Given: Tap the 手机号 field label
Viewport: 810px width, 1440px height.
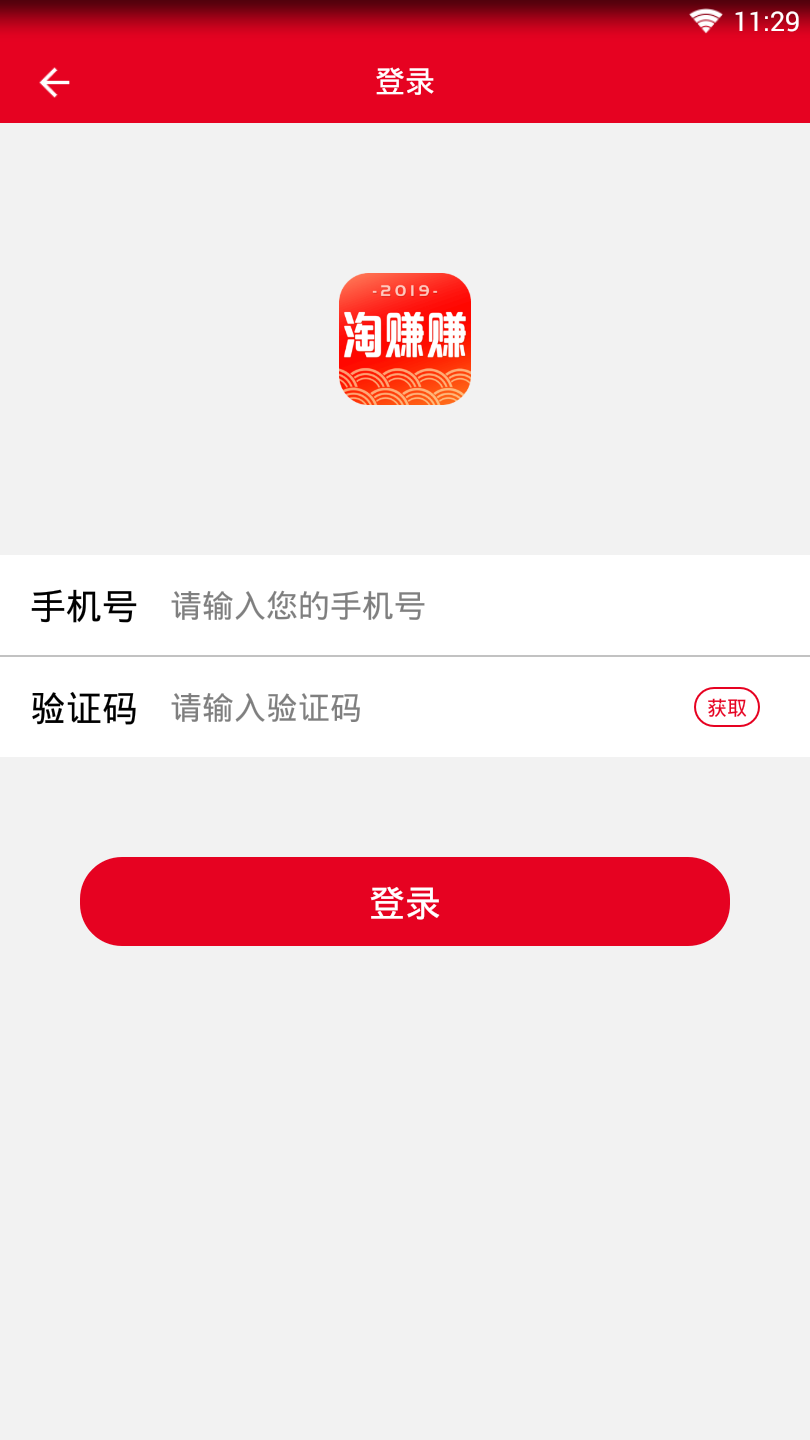Looking at the screenshot, I should 84,606.
